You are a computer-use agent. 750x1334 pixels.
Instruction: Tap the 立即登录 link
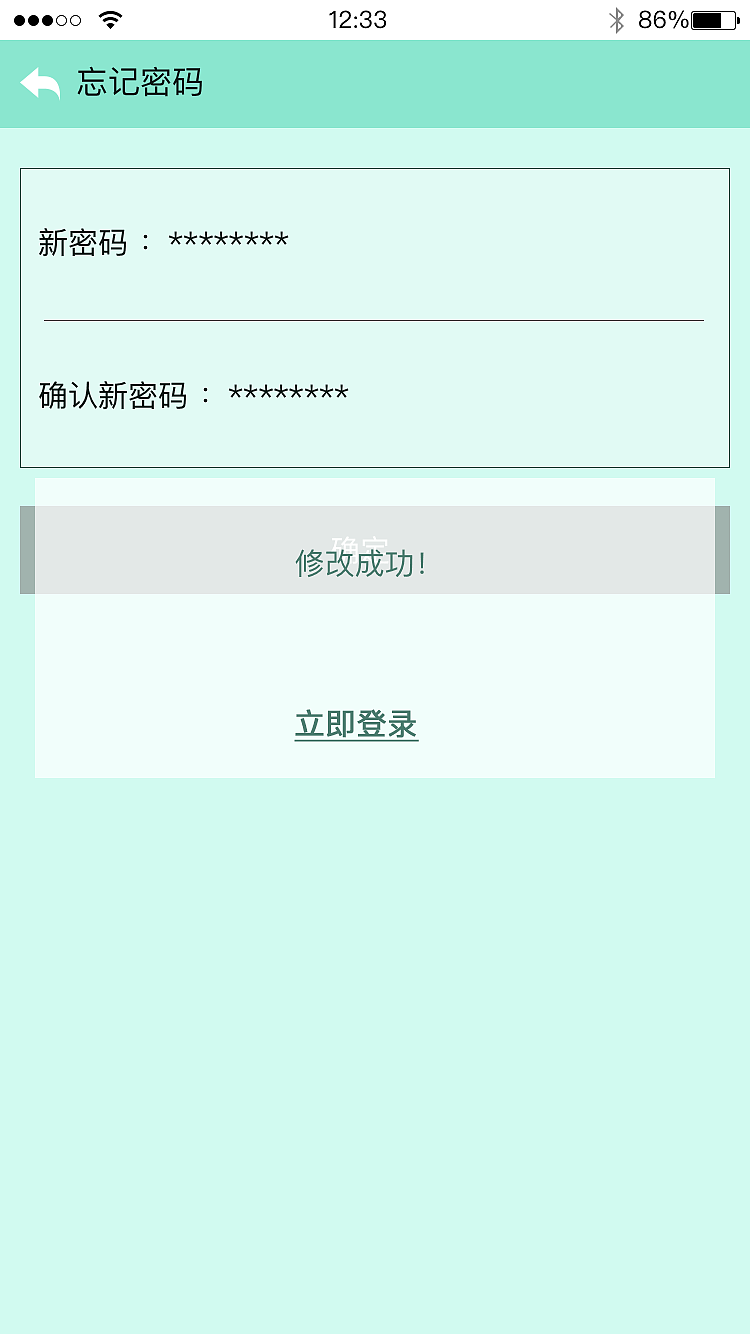(356, 723)
